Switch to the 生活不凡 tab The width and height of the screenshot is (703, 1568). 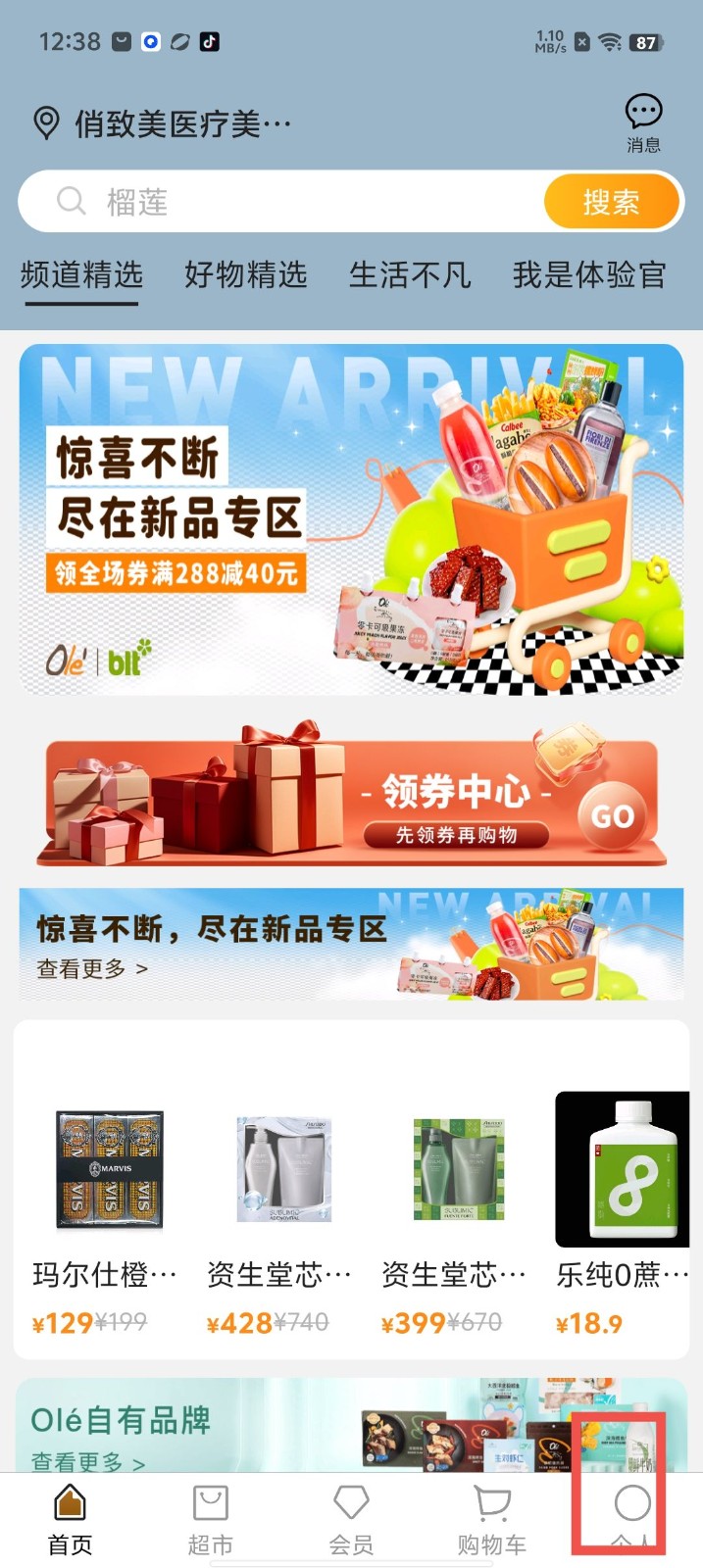click(410, 275)
